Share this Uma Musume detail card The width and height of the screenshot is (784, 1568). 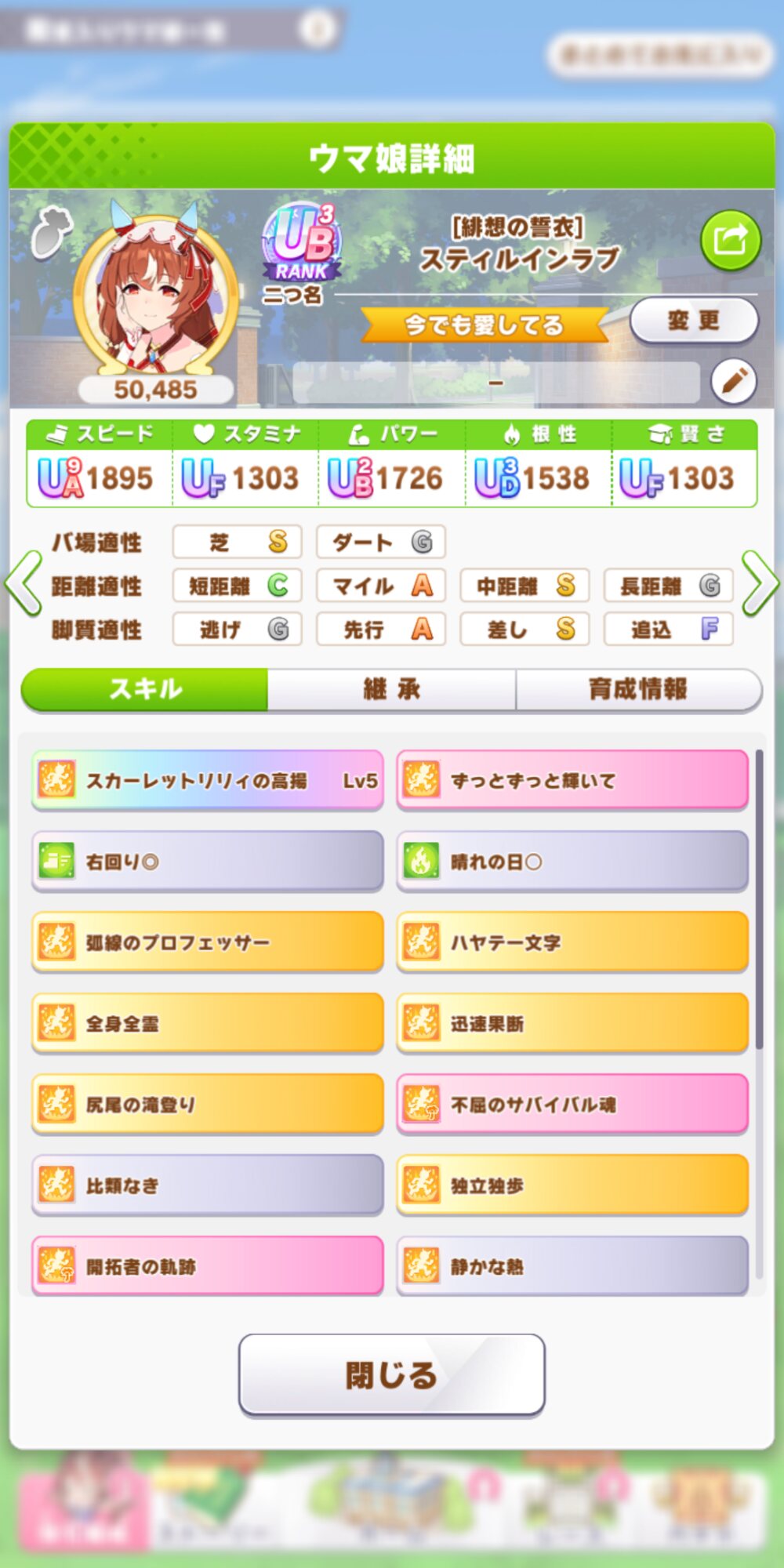point(730,240)
